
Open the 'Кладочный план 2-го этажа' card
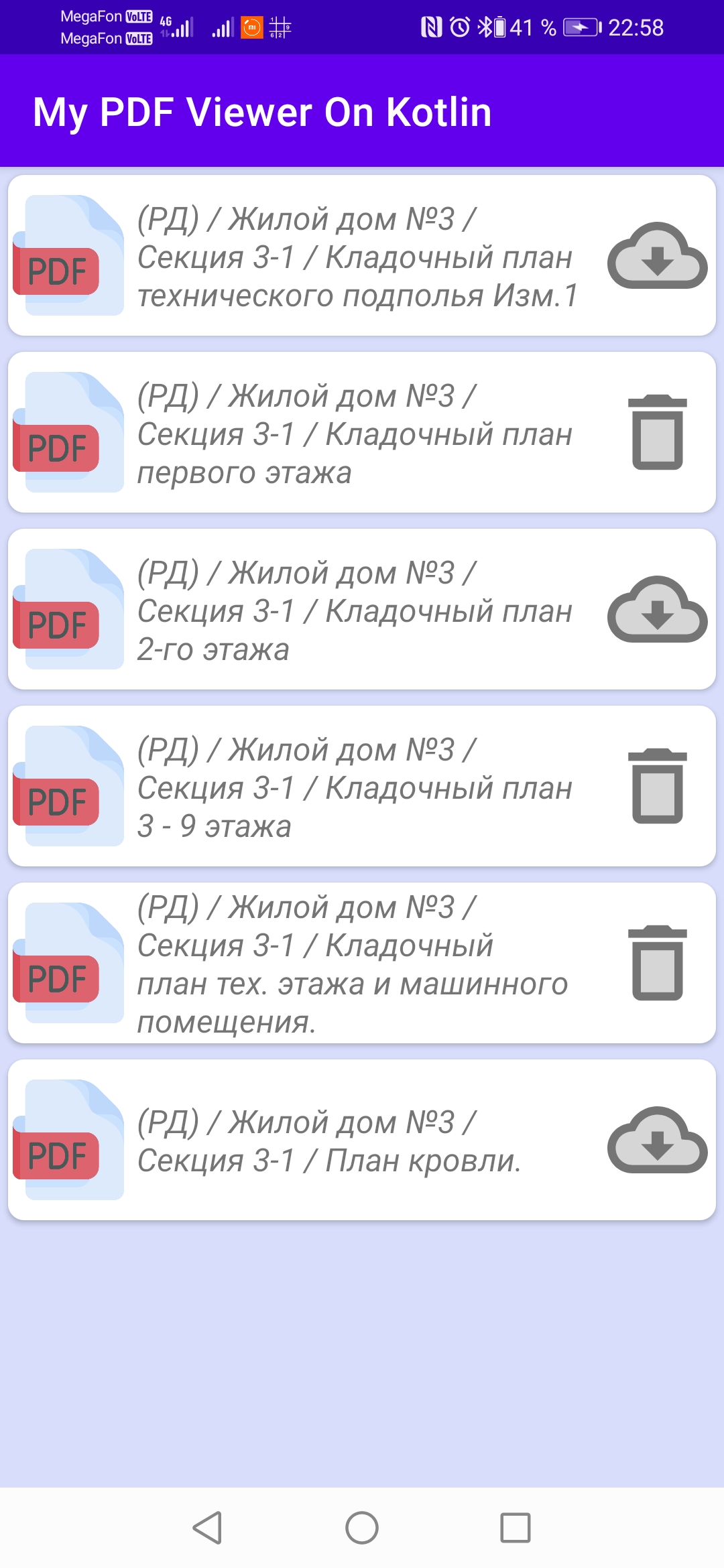[362, 609]
